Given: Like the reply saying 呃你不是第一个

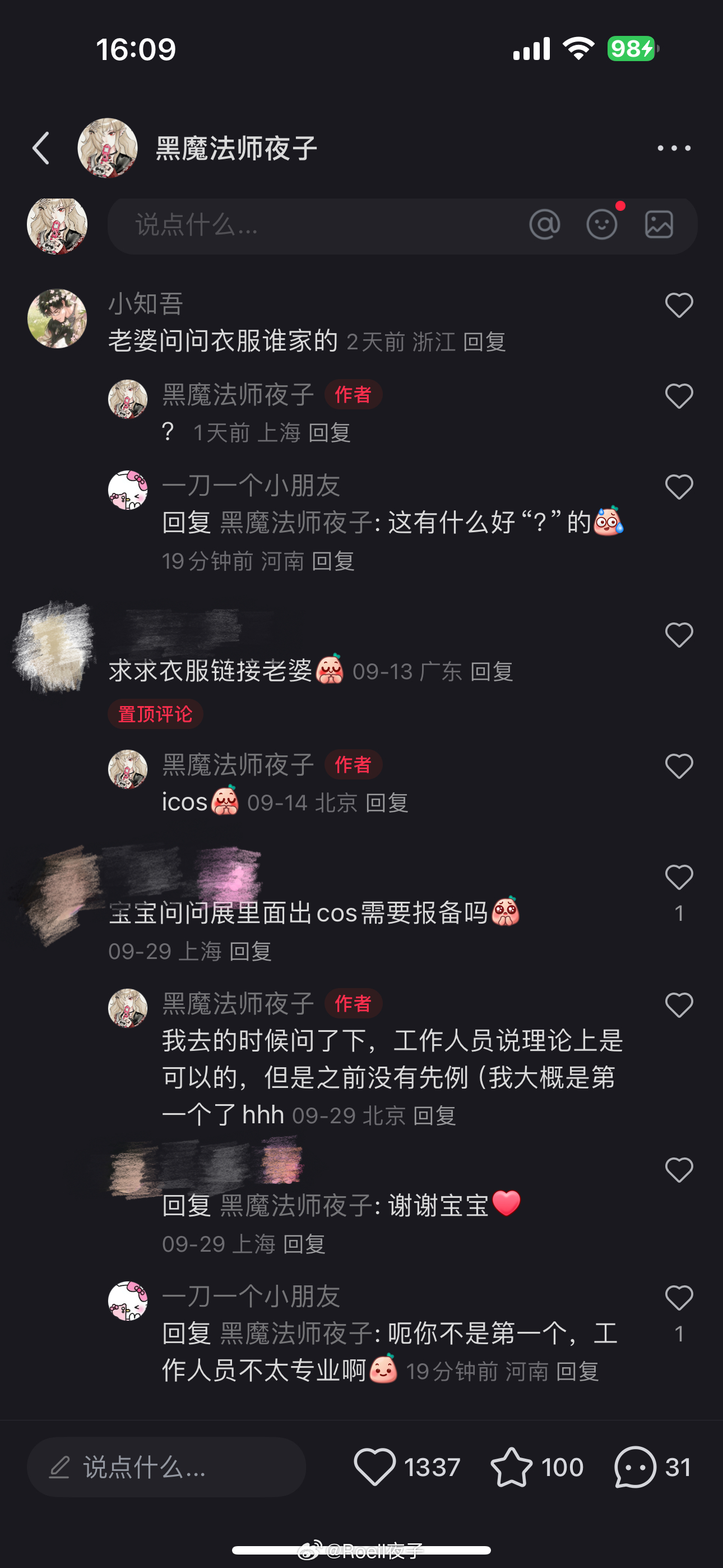Looking at the screenshot, I should [x=679, y=1298].
